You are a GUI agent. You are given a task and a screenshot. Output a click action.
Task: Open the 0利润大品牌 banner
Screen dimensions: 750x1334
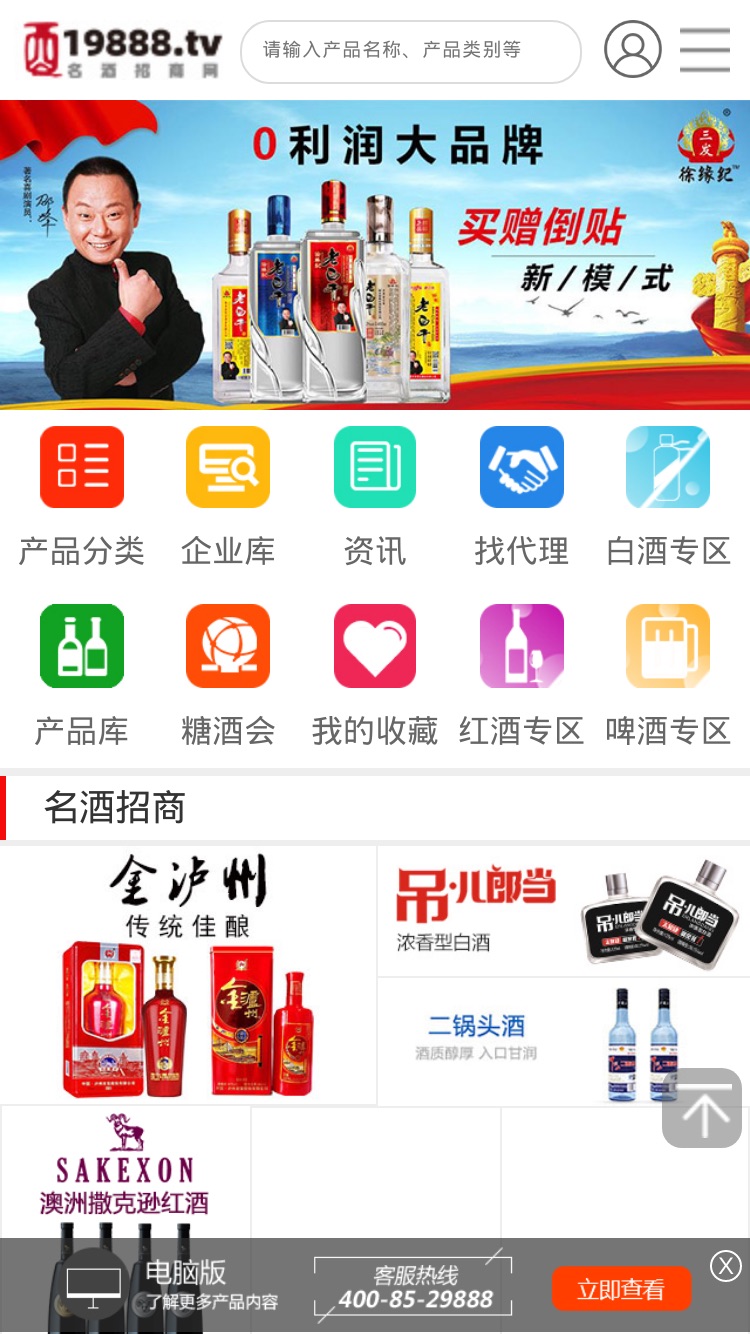pyautogui.click(x=375, y=255)
